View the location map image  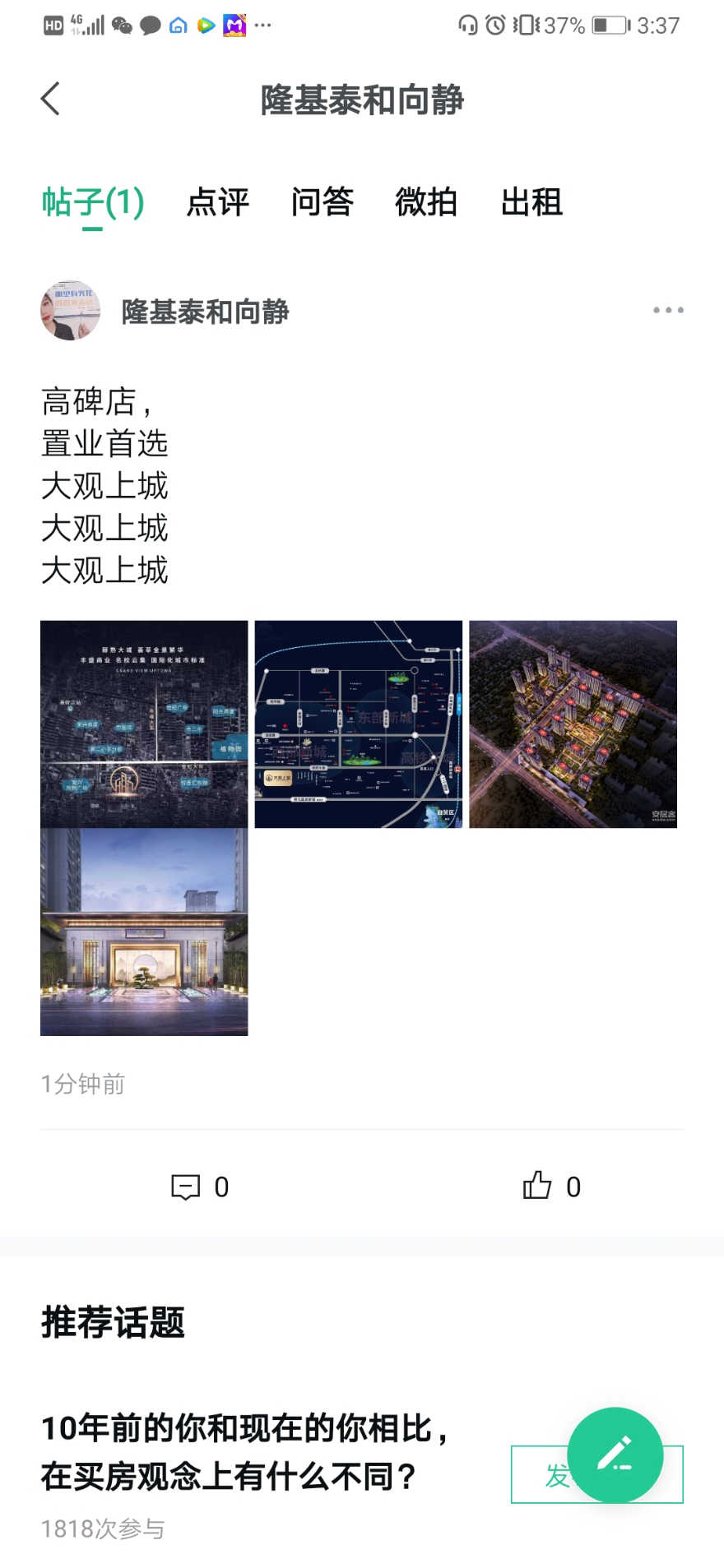click(x=359, y=724)
